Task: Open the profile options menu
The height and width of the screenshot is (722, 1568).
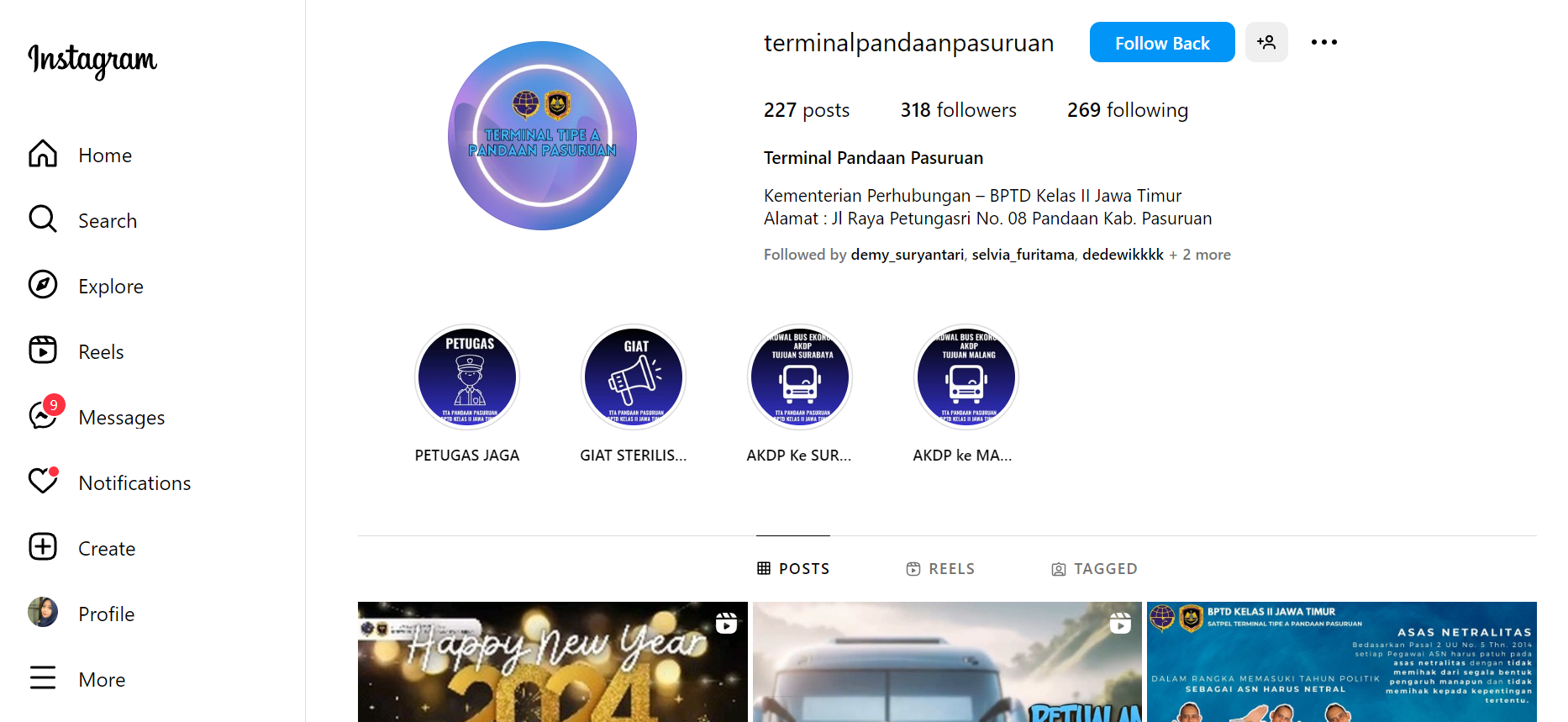Action: tap(1323, 43)
